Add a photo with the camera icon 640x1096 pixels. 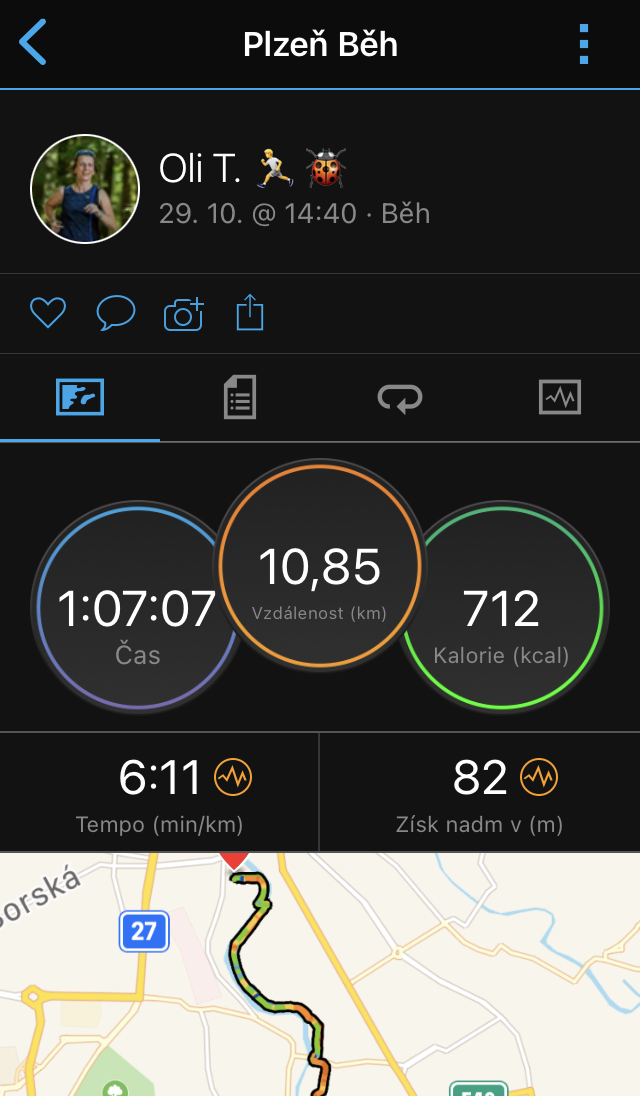pyautogui.click(x=184, y=313)
